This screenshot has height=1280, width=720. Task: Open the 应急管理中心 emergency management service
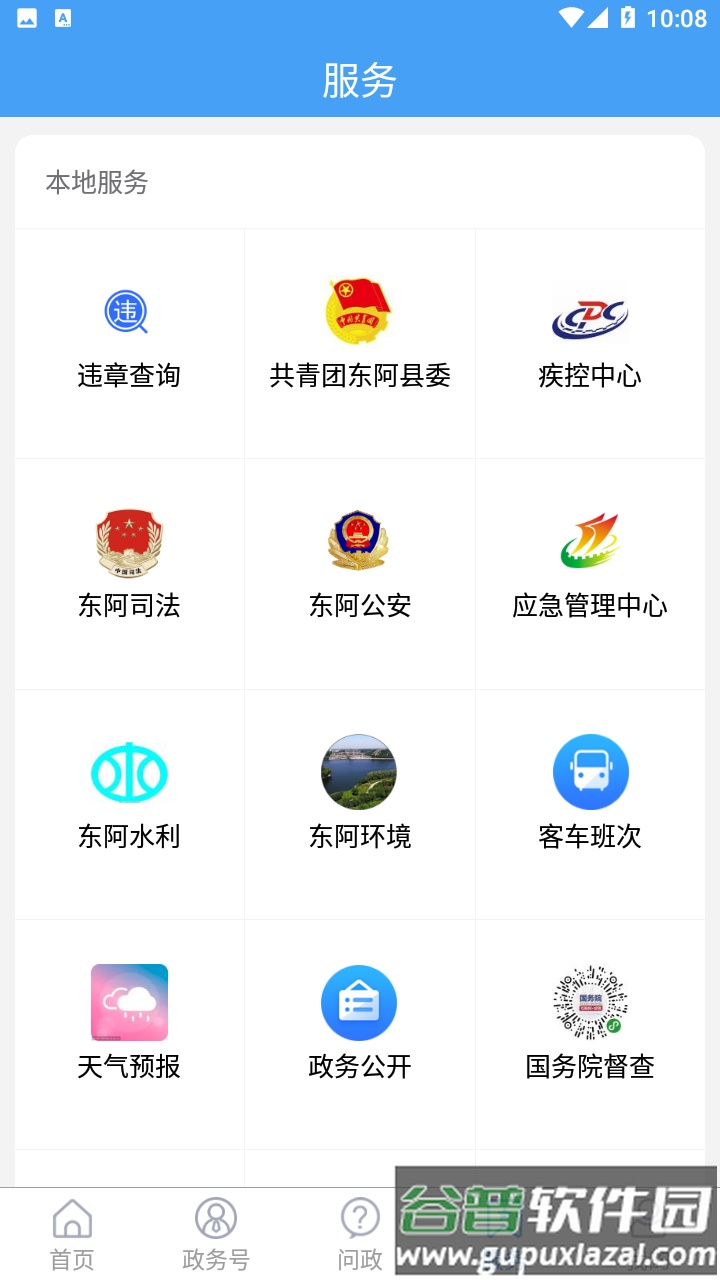[x=589, y=573]
